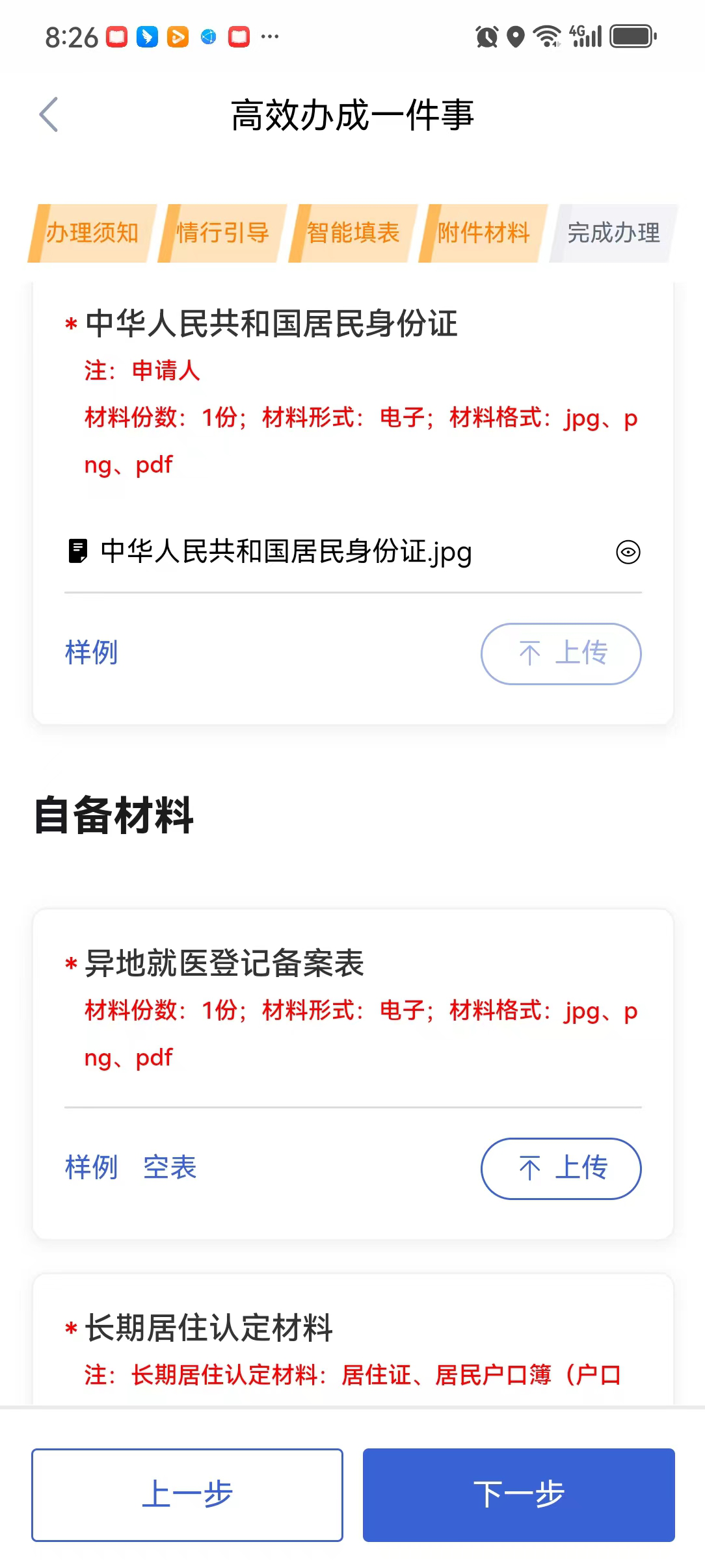This screenshot has width=705, height=1568.
Task: Switch to the 情行引导 step tab
Action: tap(222, 233)
